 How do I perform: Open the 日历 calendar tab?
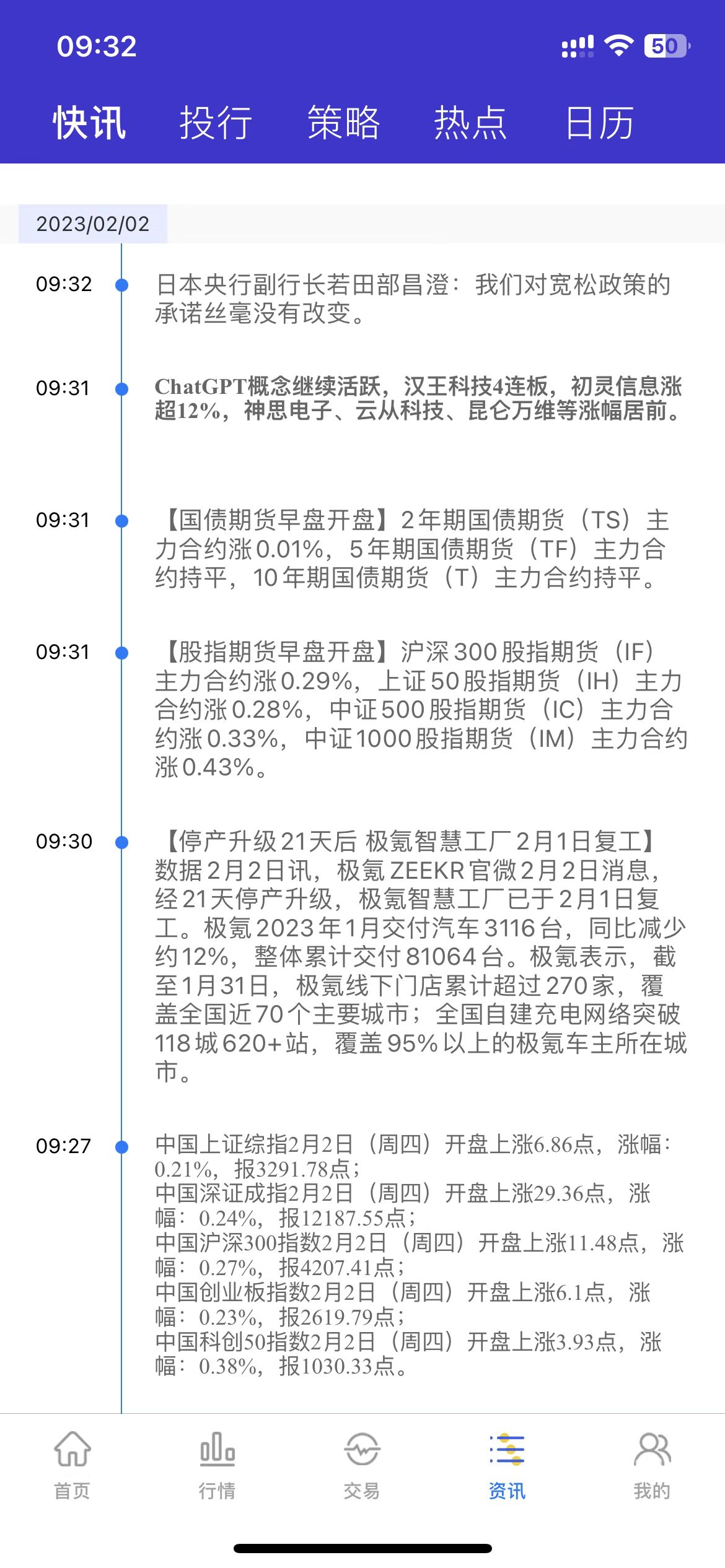point(599,123)
